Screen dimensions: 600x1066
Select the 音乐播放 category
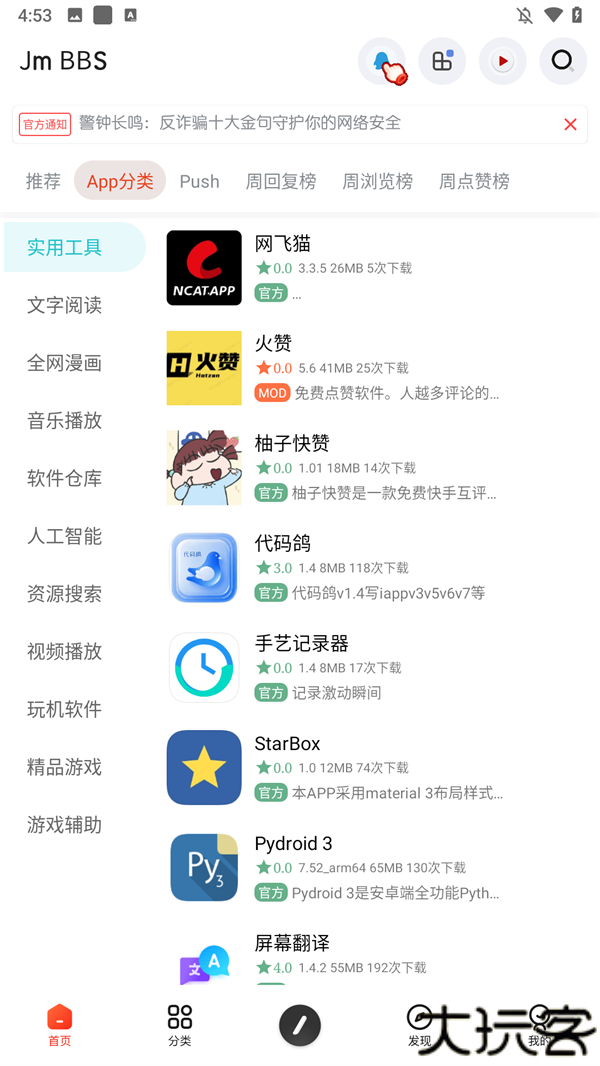click(65, 421)
